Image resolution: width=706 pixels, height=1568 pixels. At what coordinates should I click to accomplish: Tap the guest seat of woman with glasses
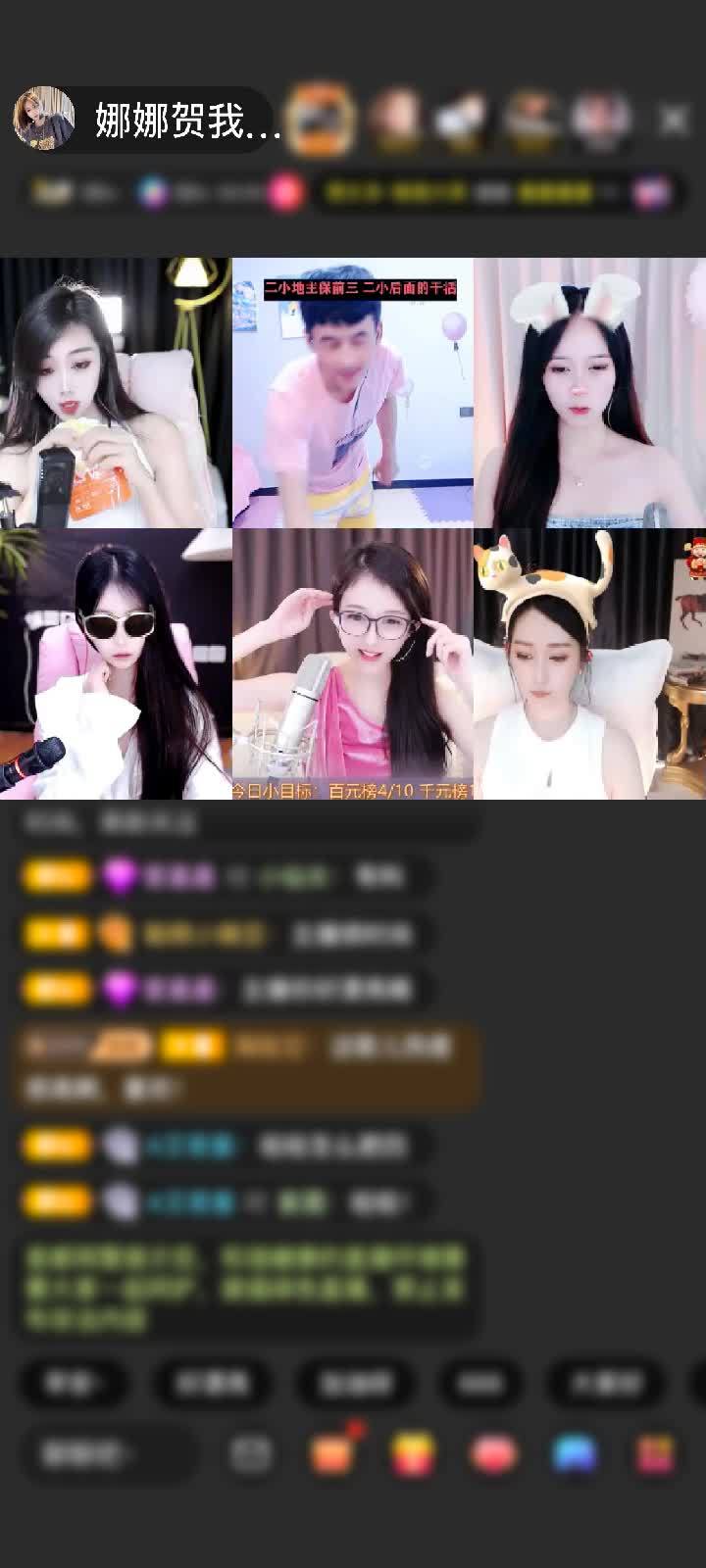[x=353, y=664]
